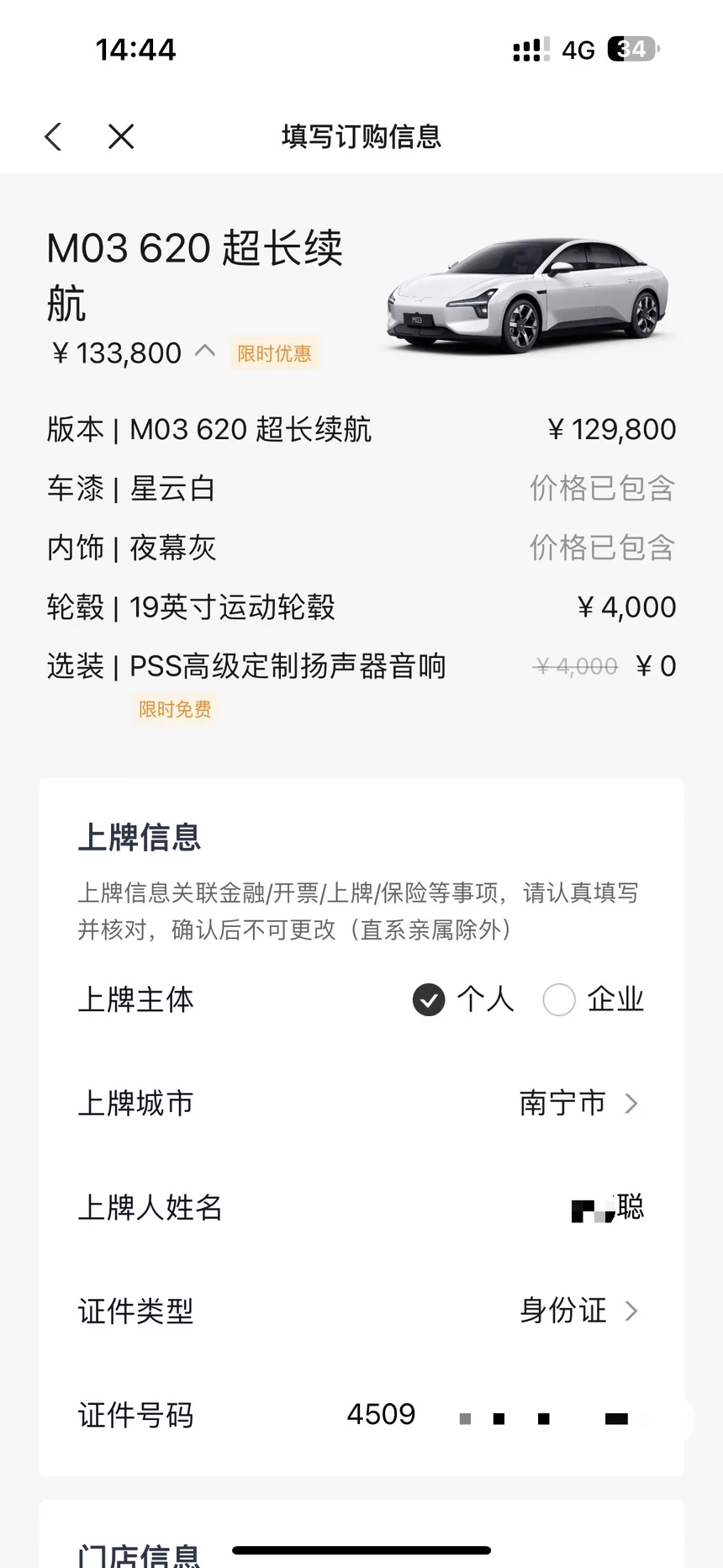Image resolution: width=723 pixels, height=1568 pixels.
Task: Change 证件类型 from 身份证
Action: [361, 1311]
